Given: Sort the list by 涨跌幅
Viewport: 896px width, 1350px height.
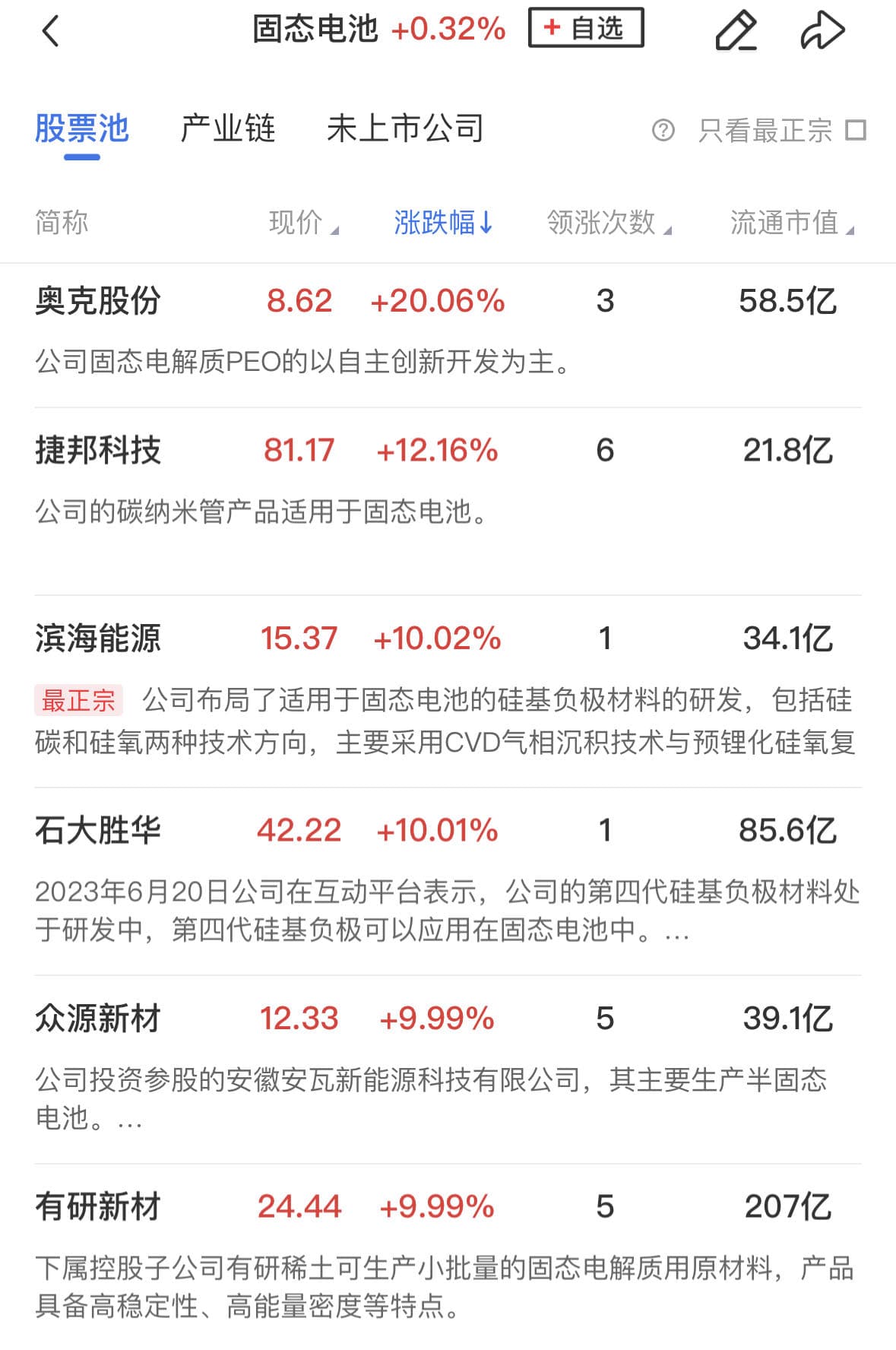Looking at the screenshot, I should pyautogui.click(x=443, y=223).
